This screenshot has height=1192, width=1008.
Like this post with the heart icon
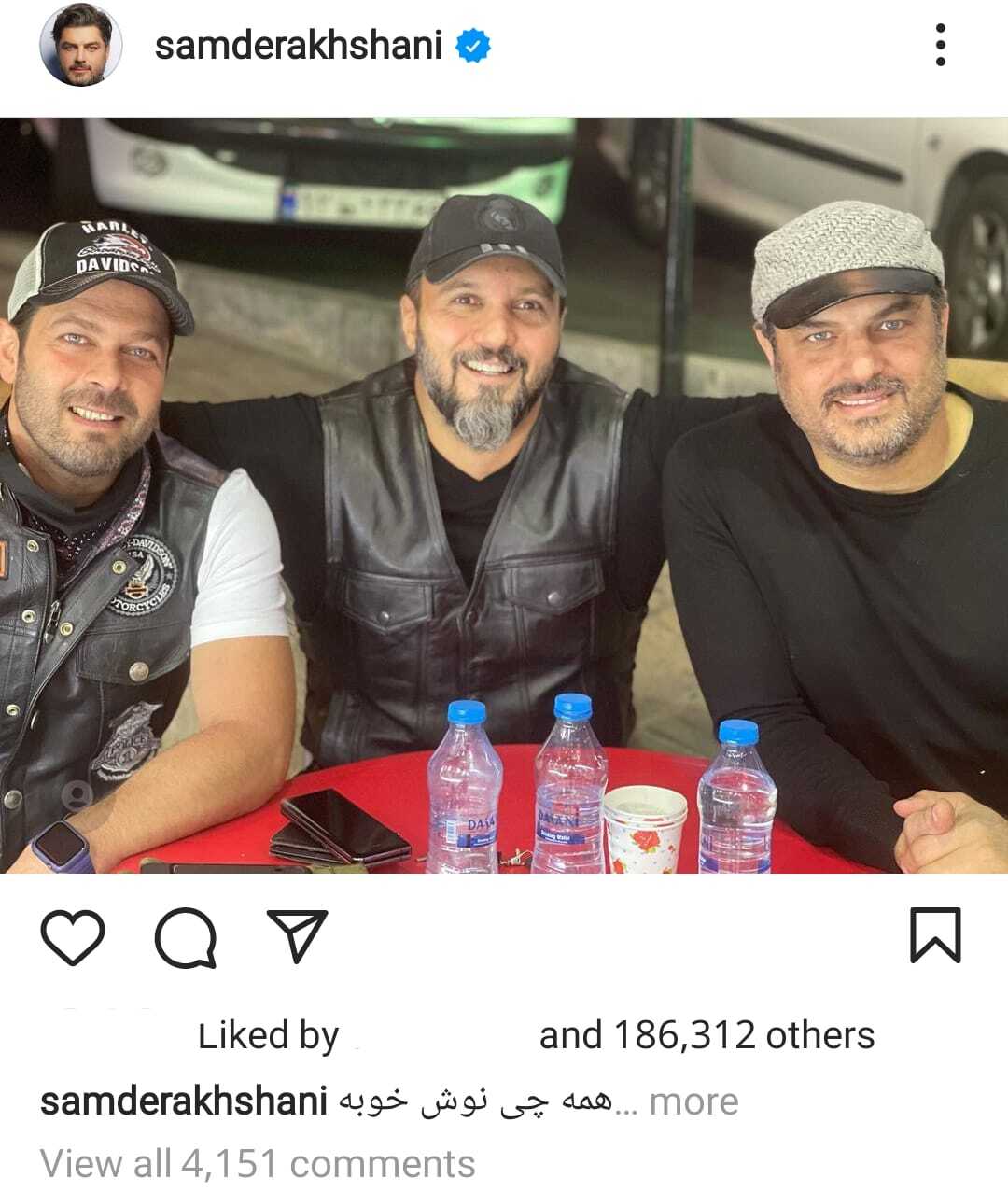73,936
